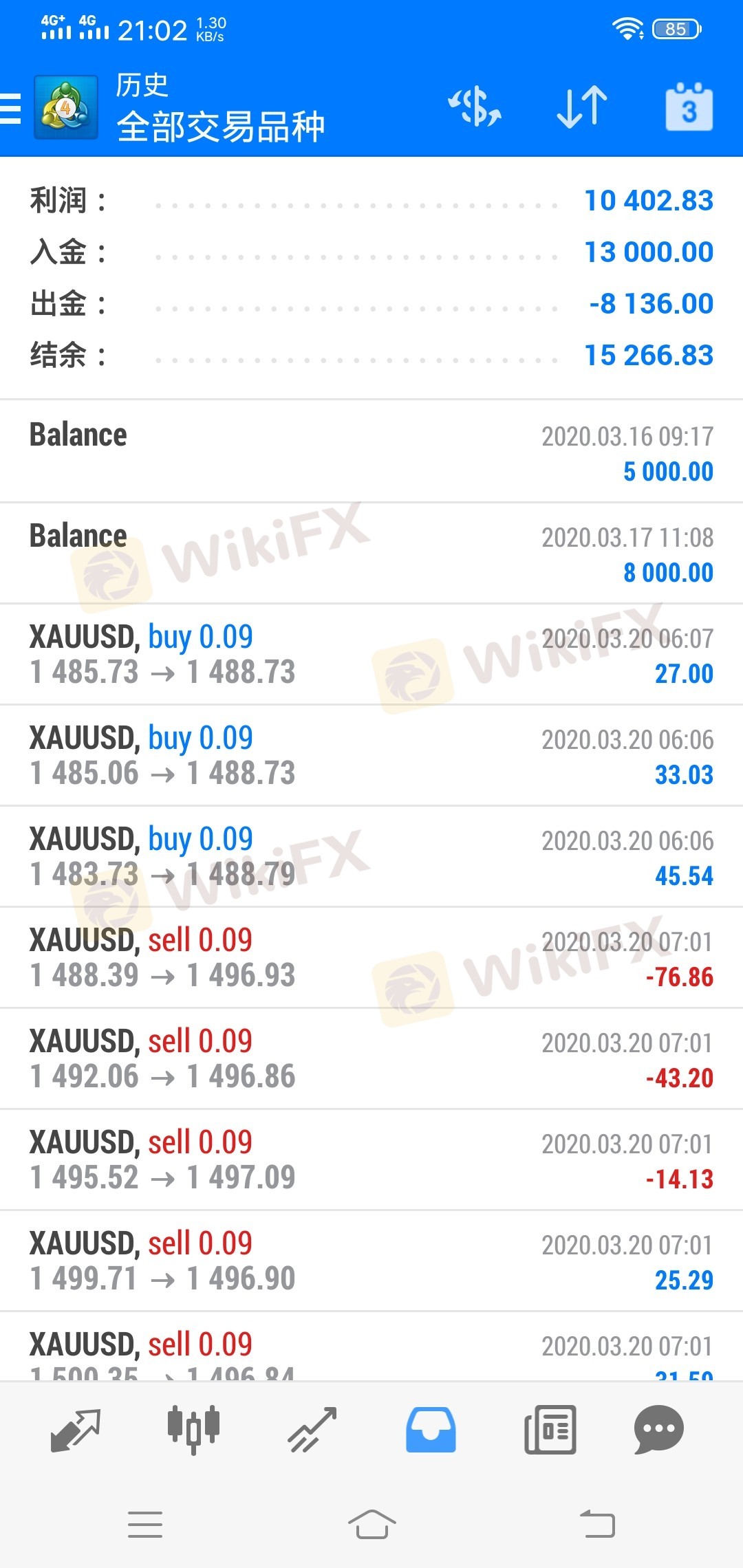The width and height of the screenshot is (743, 1568).
Task: Open the calendar date range picker
Action: (689, 107)
